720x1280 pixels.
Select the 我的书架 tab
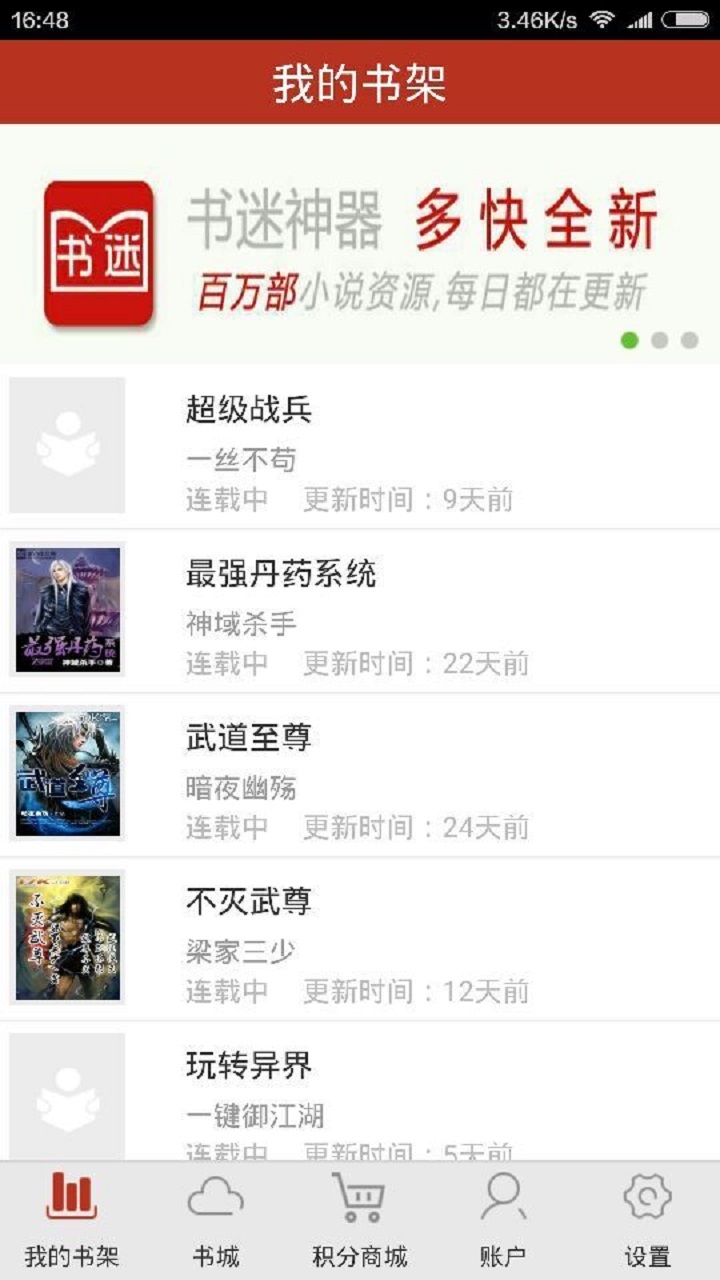tap(72, 1221)
